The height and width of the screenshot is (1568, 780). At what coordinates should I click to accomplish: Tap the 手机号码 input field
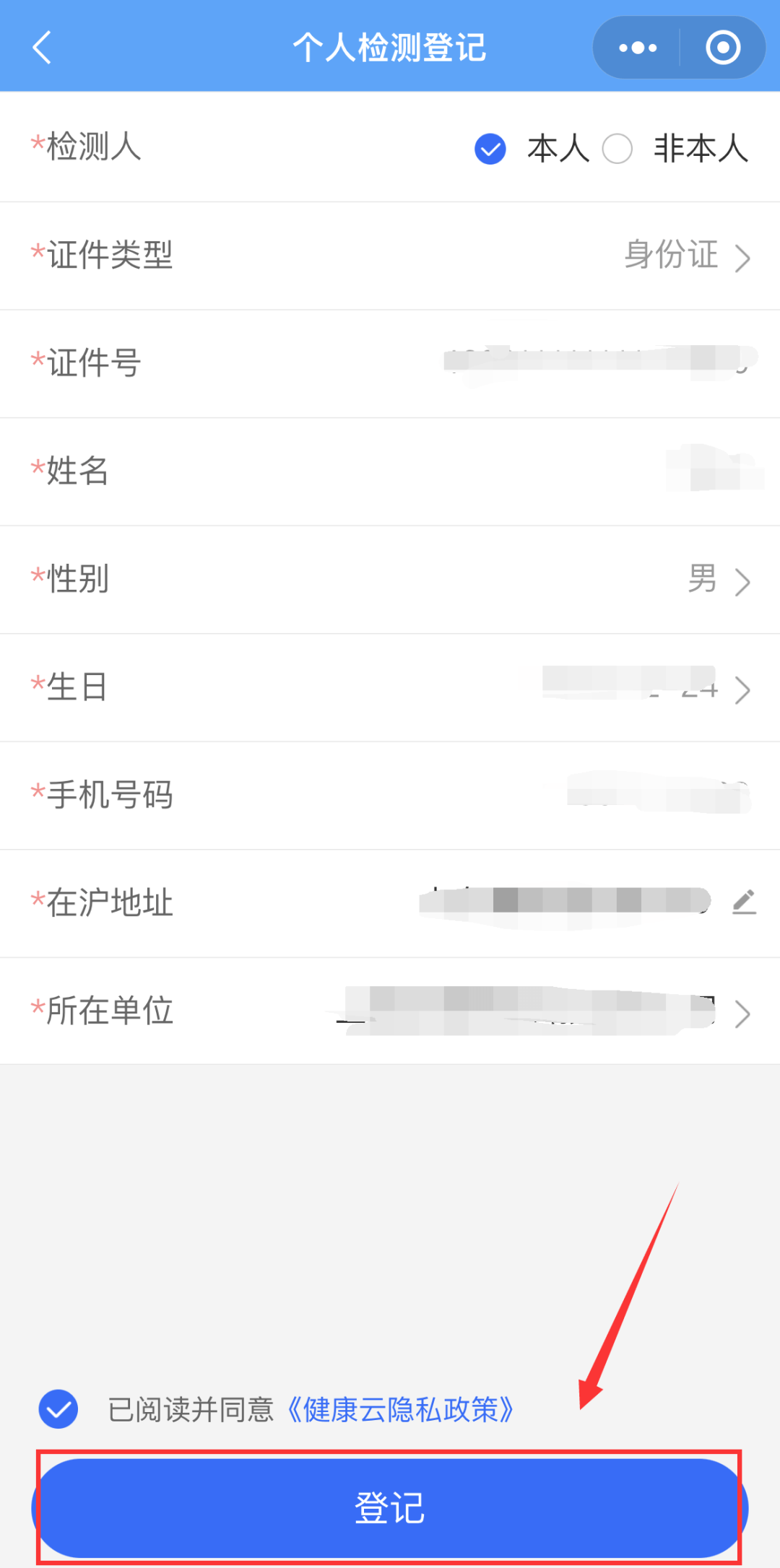390,796
